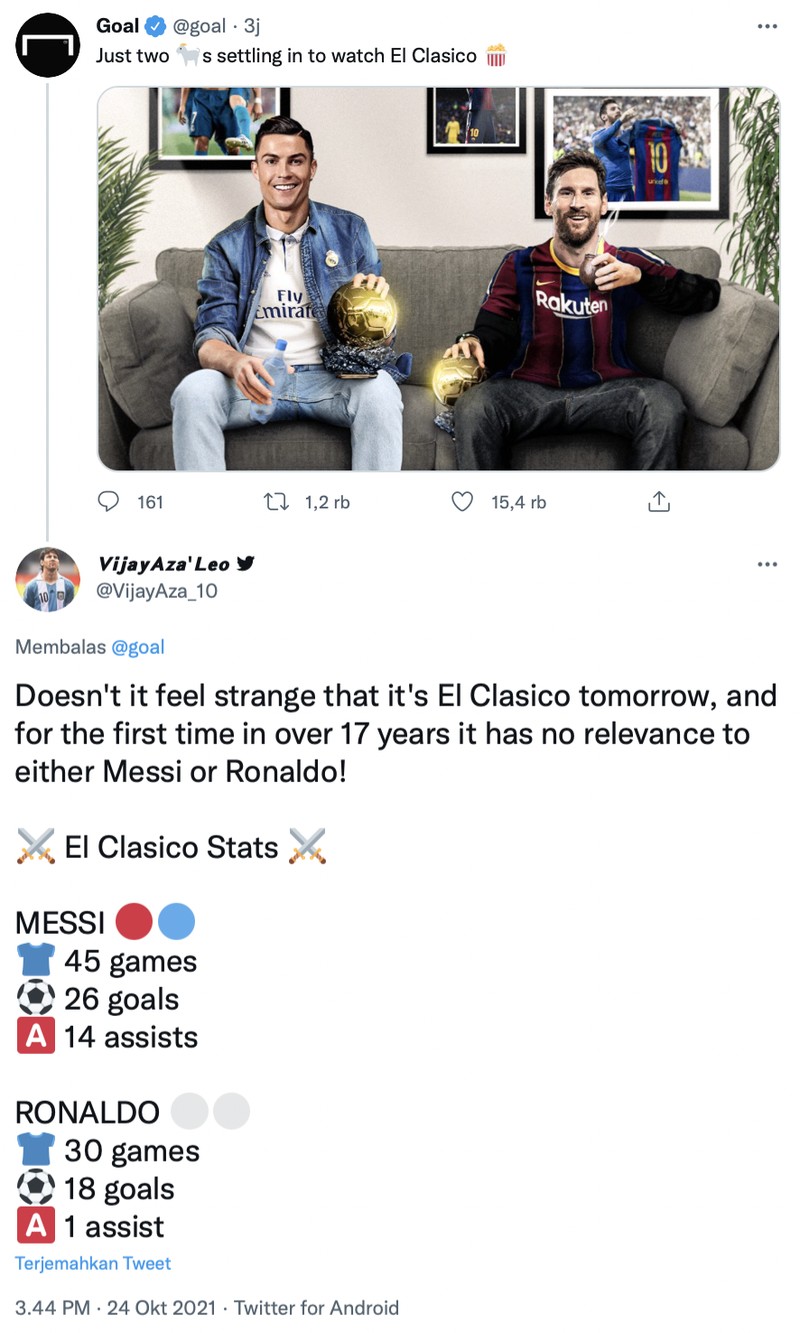Click the Terjemahkan Tweet link
Image resolution: width=800 pixels, height=1333 pixels.
point(93,1263)
